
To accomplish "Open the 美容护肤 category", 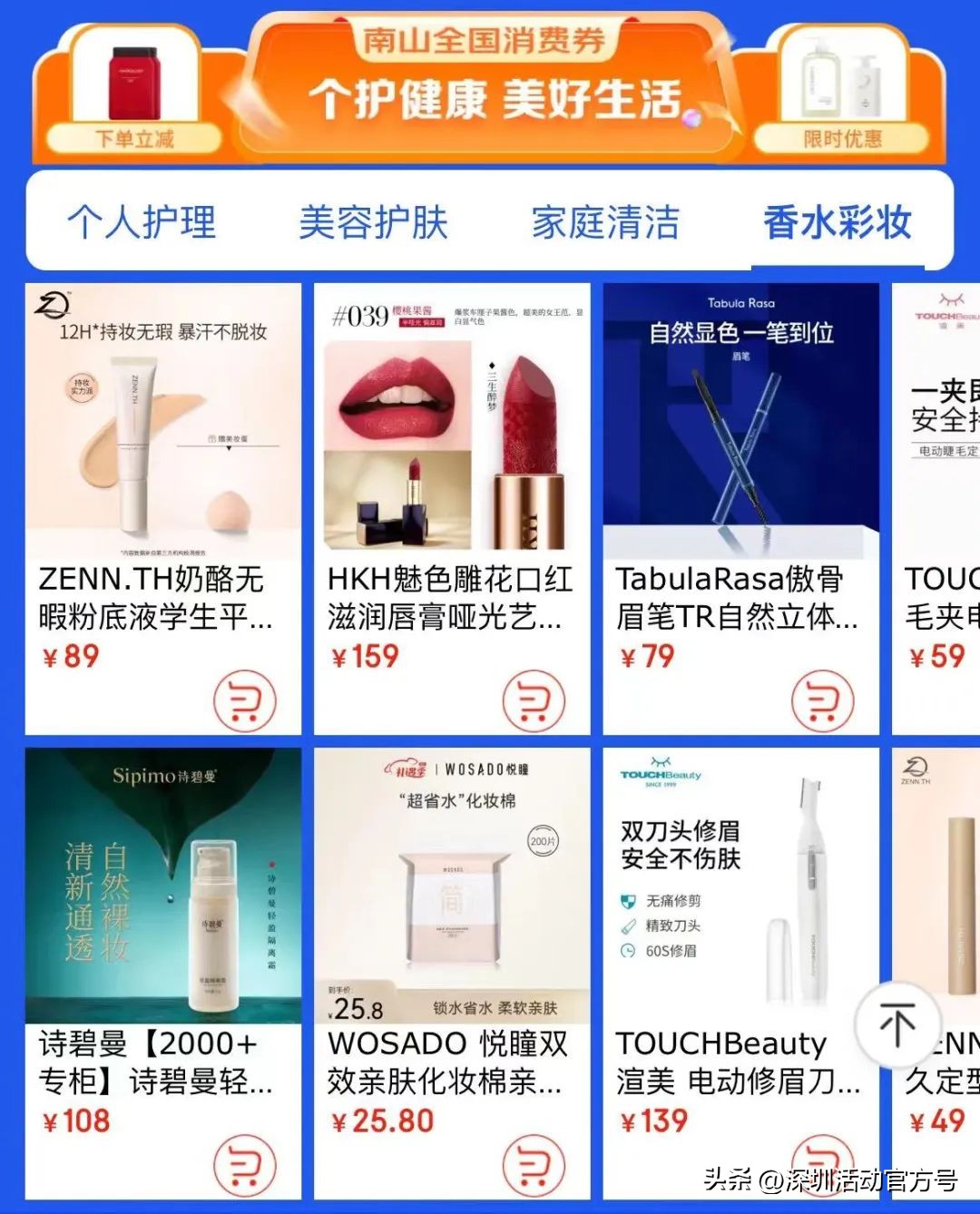I will [374, 223].
